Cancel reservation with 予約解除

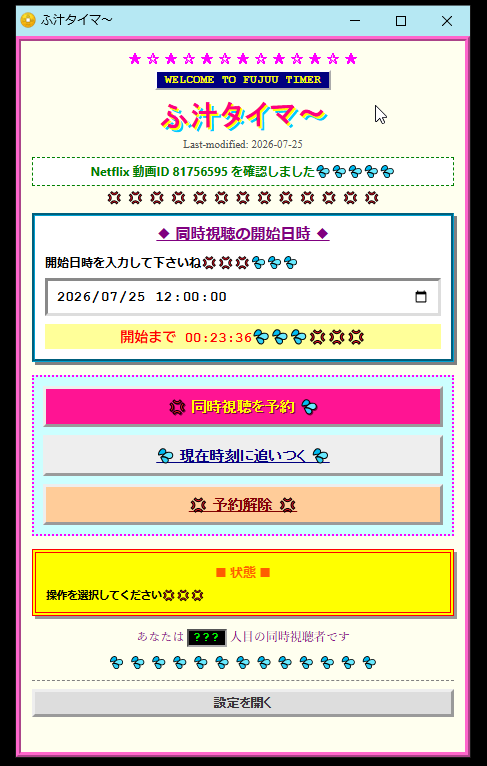point(243,505)
